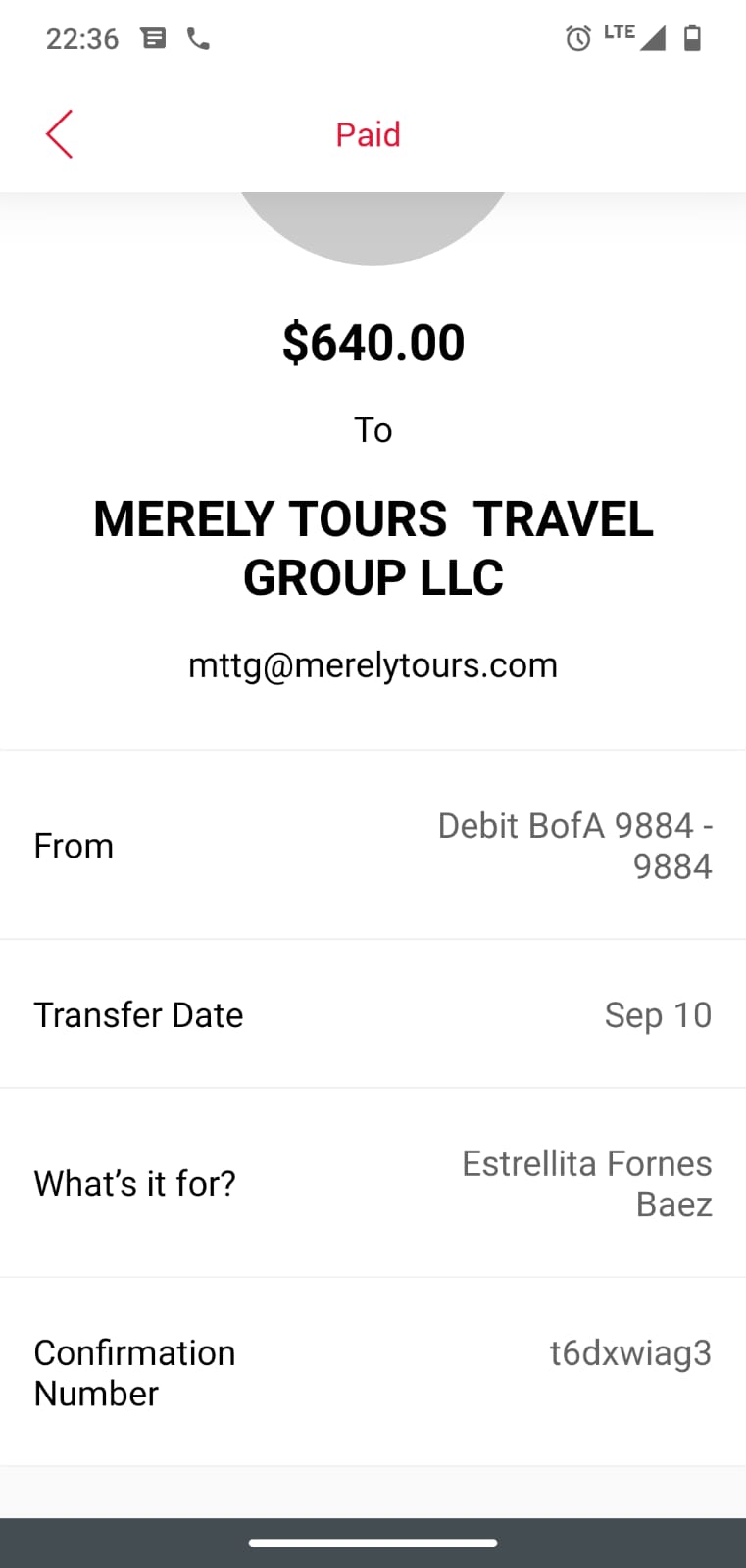Go back using the red arrow
Viewport: 746px width, 1568px height.
coord(59,134)
